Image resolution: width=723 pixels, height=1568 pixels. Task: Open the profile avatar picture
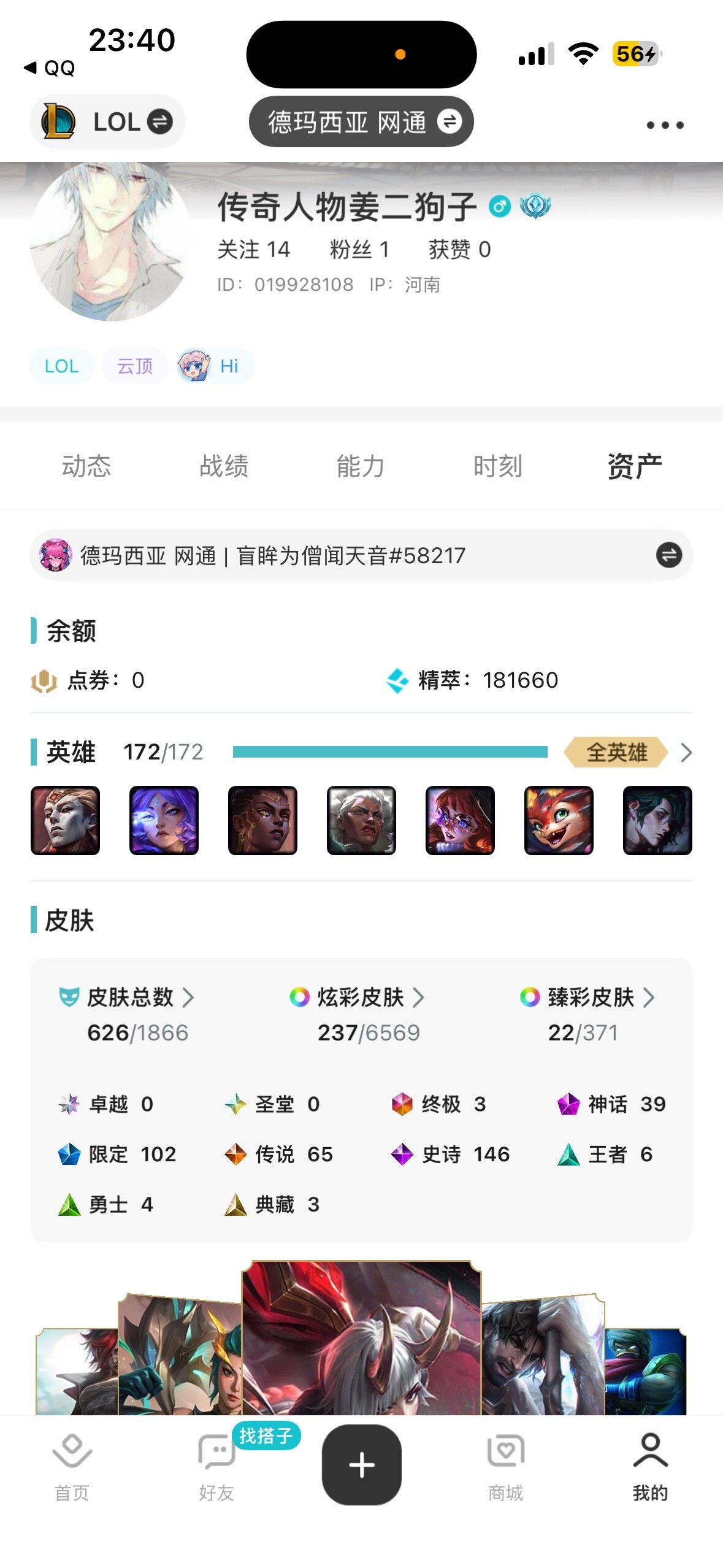tap(110, 241)
